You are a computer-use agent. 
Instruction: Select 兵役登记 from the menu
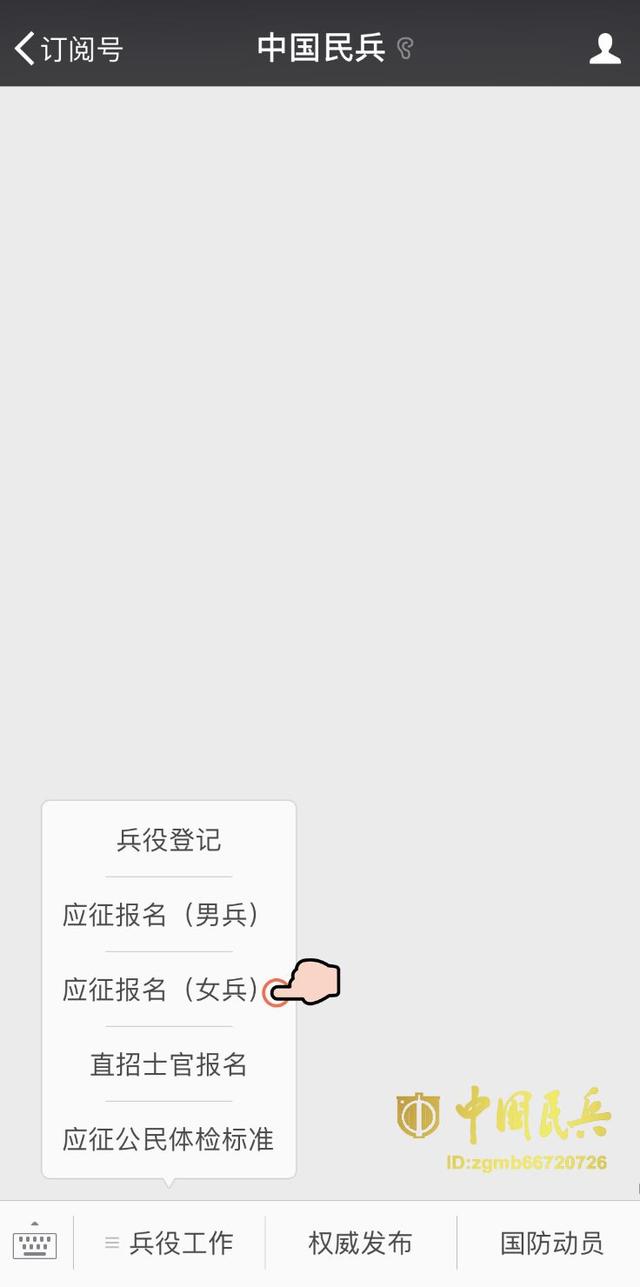(169, 839)
